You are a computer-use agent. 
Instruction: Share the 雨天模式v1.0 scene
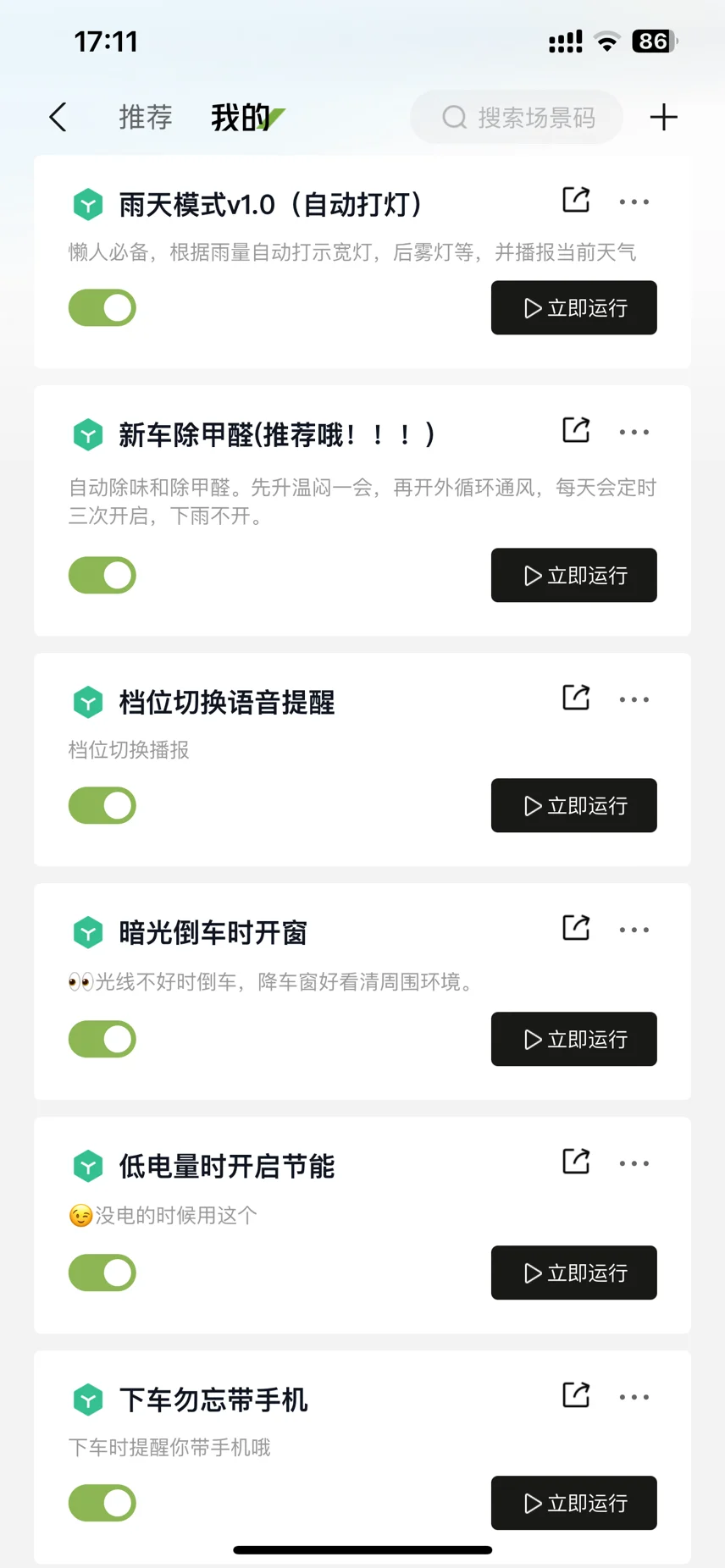point(576,200)
